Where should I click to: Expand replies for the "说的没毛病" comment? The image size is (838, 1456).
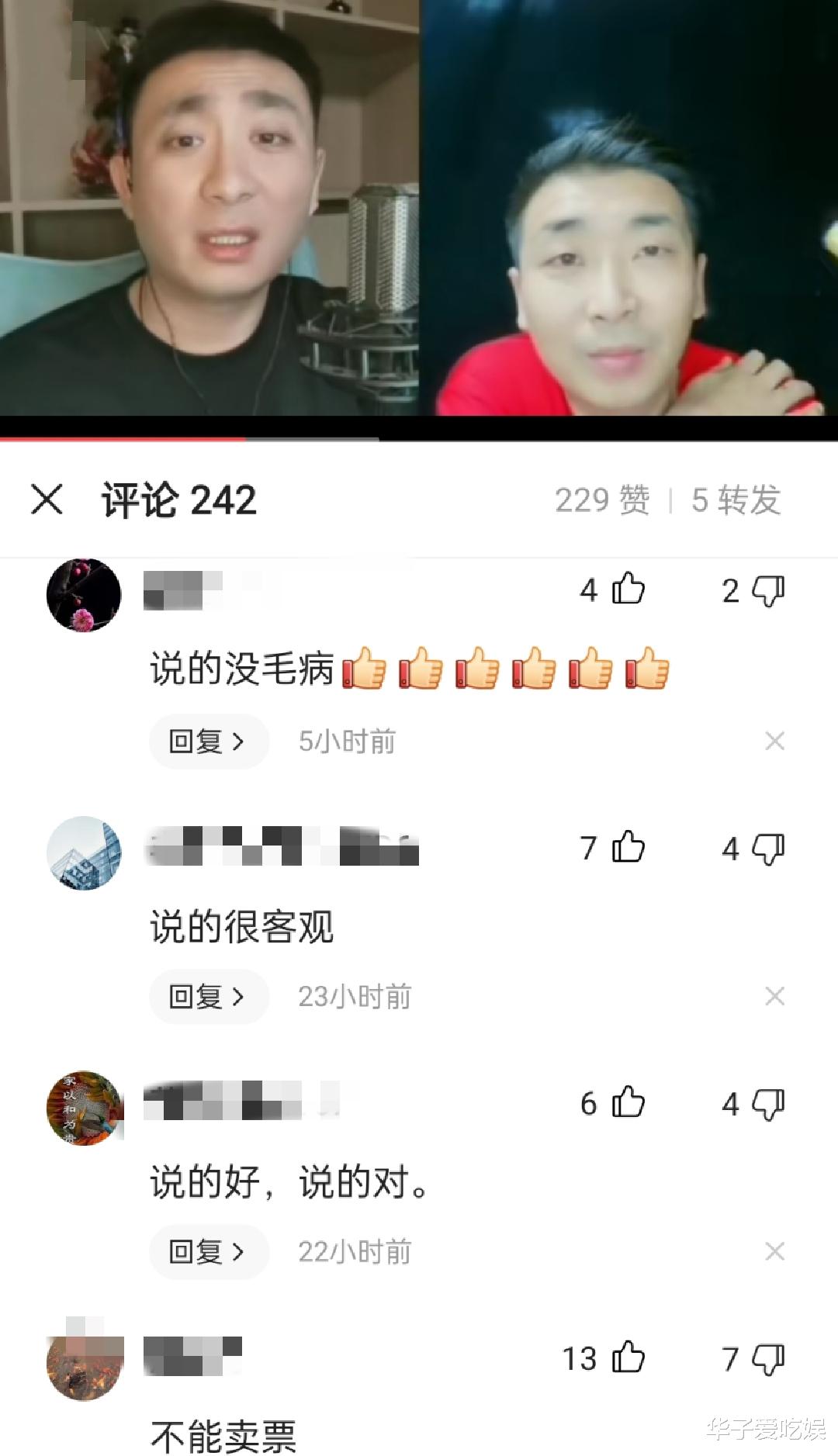click(207, 742)
